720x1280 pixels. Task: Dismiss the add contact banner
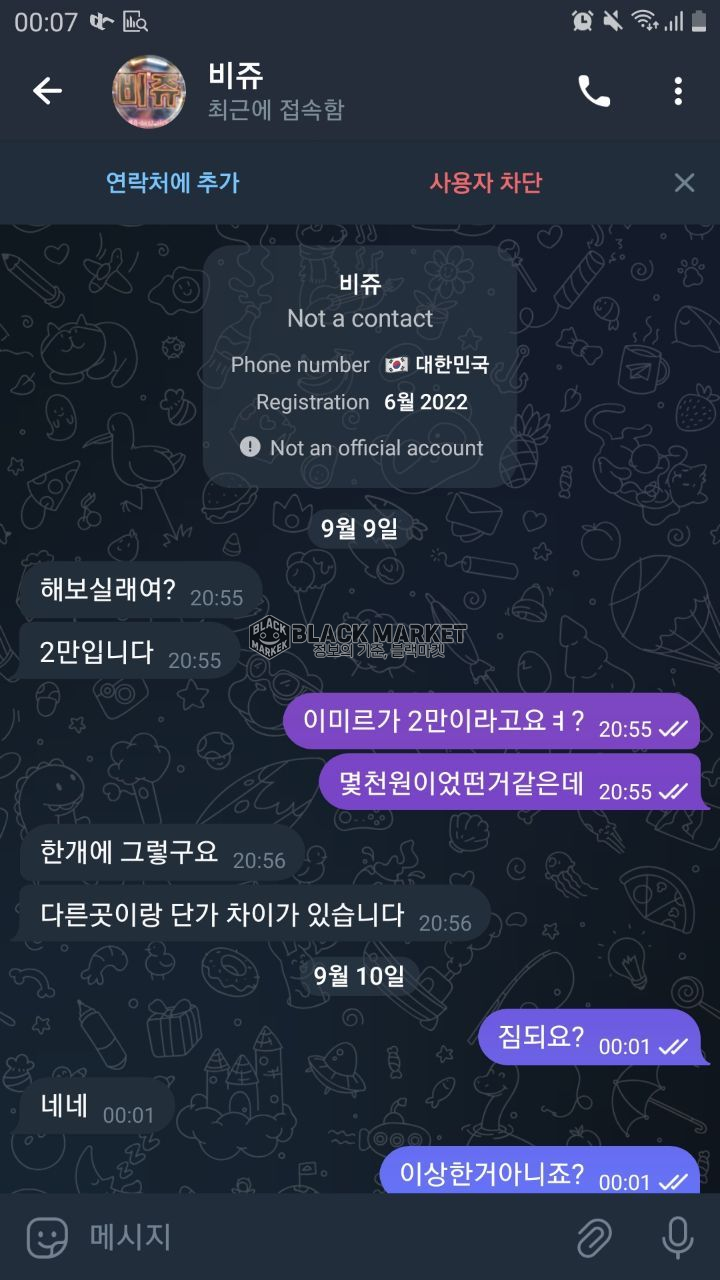[x=684, y=182]
